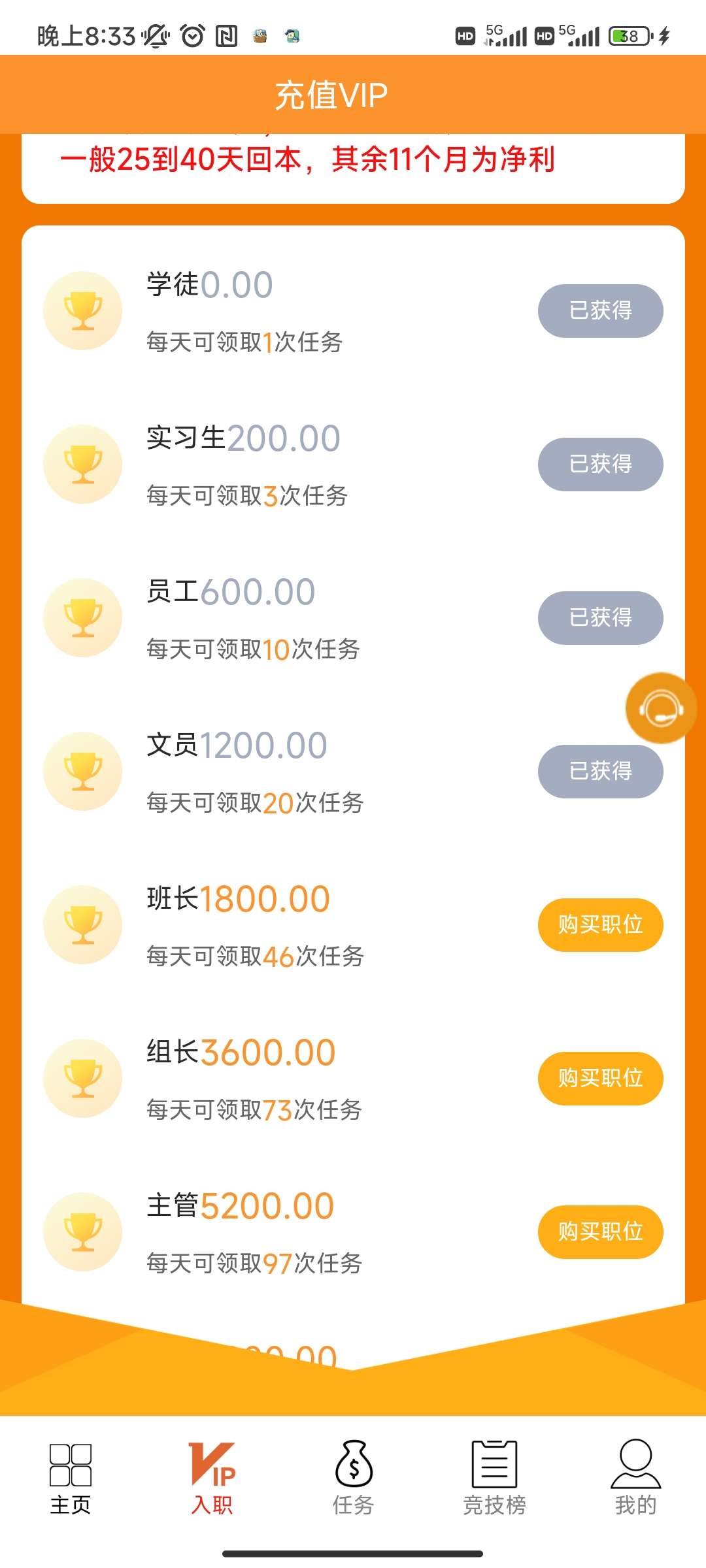Screen dimensions: 706x1568
Task: Select the 入职 VIP tab
Action: coord(212,1478)
